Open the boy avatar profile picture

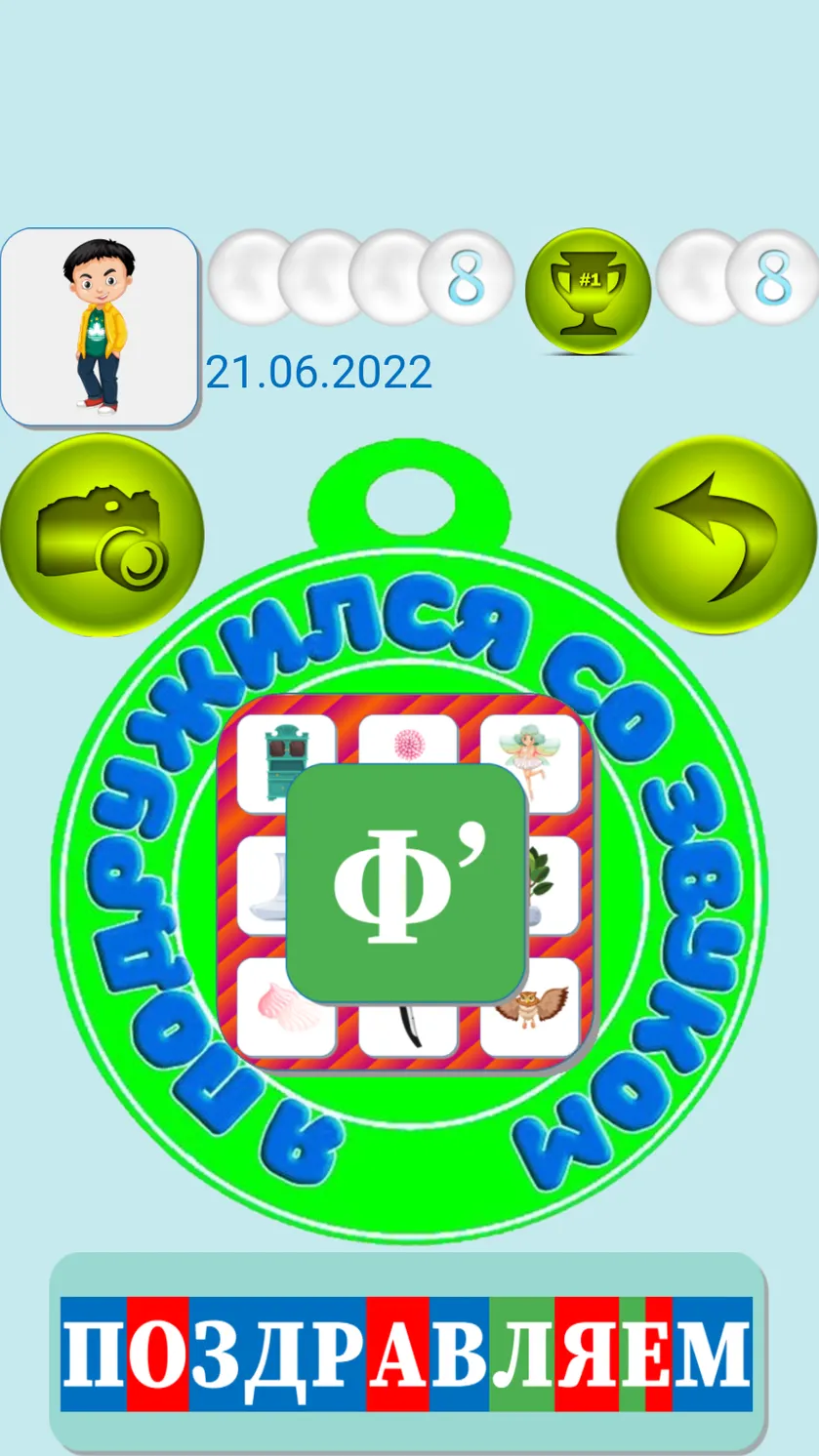tap(100, 327)
